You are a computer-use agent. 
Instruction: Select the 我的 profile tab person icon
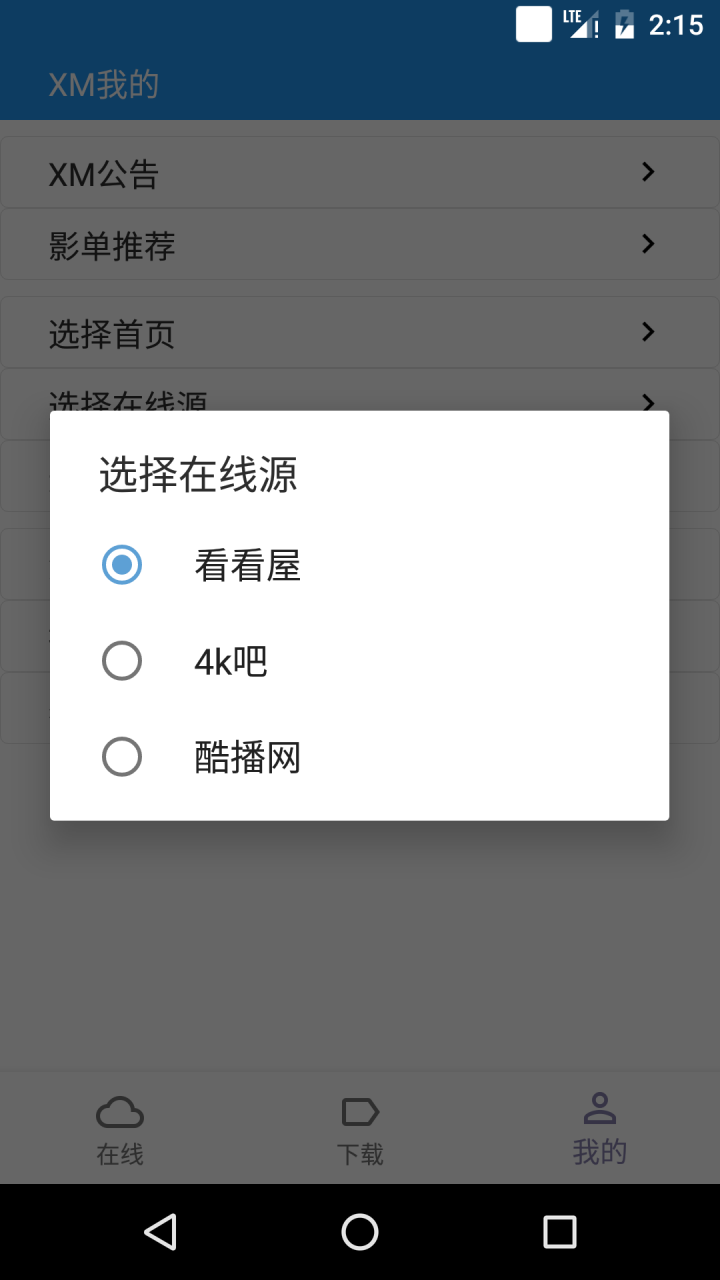coord(599,1111)
